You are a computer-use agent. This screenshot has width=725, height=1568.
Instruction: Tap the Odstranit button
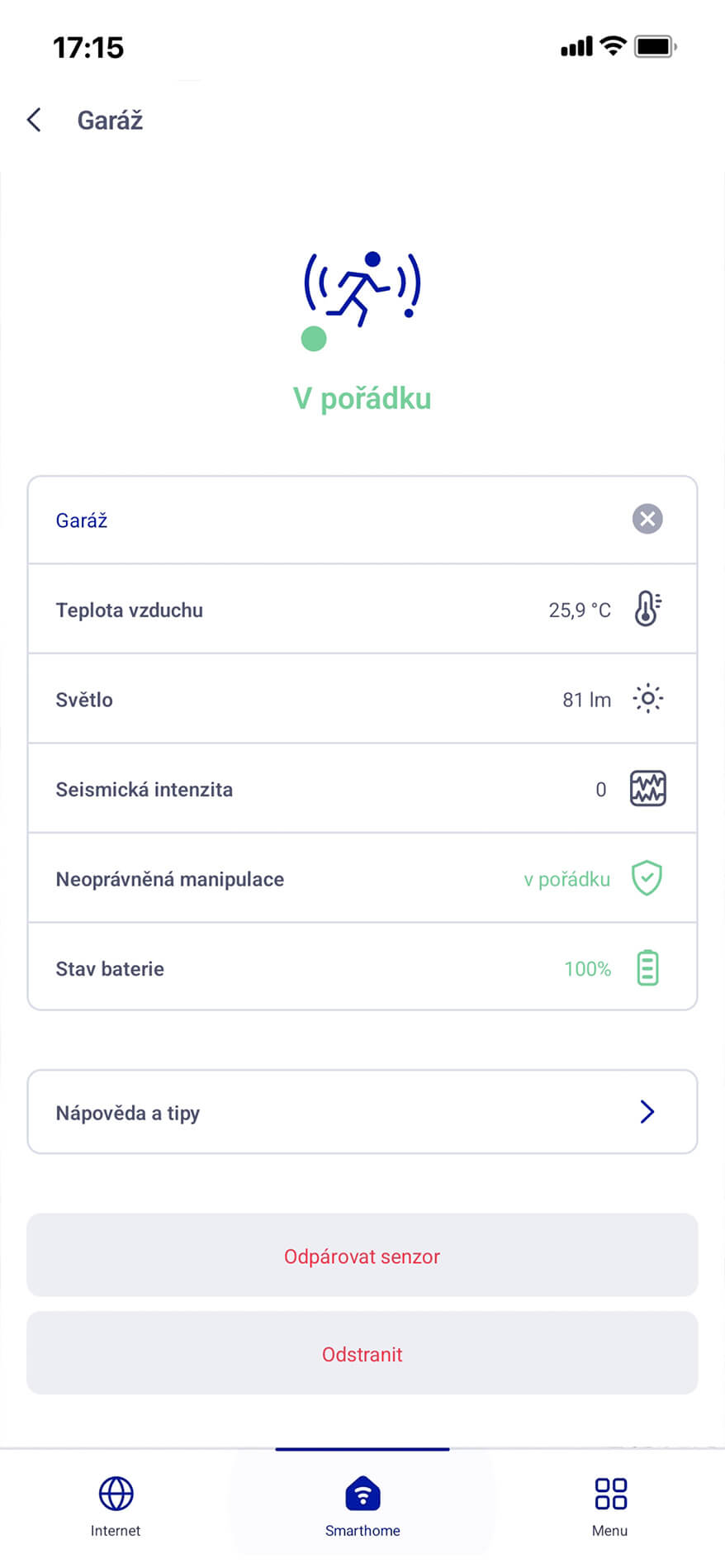tap(362, 1354)
